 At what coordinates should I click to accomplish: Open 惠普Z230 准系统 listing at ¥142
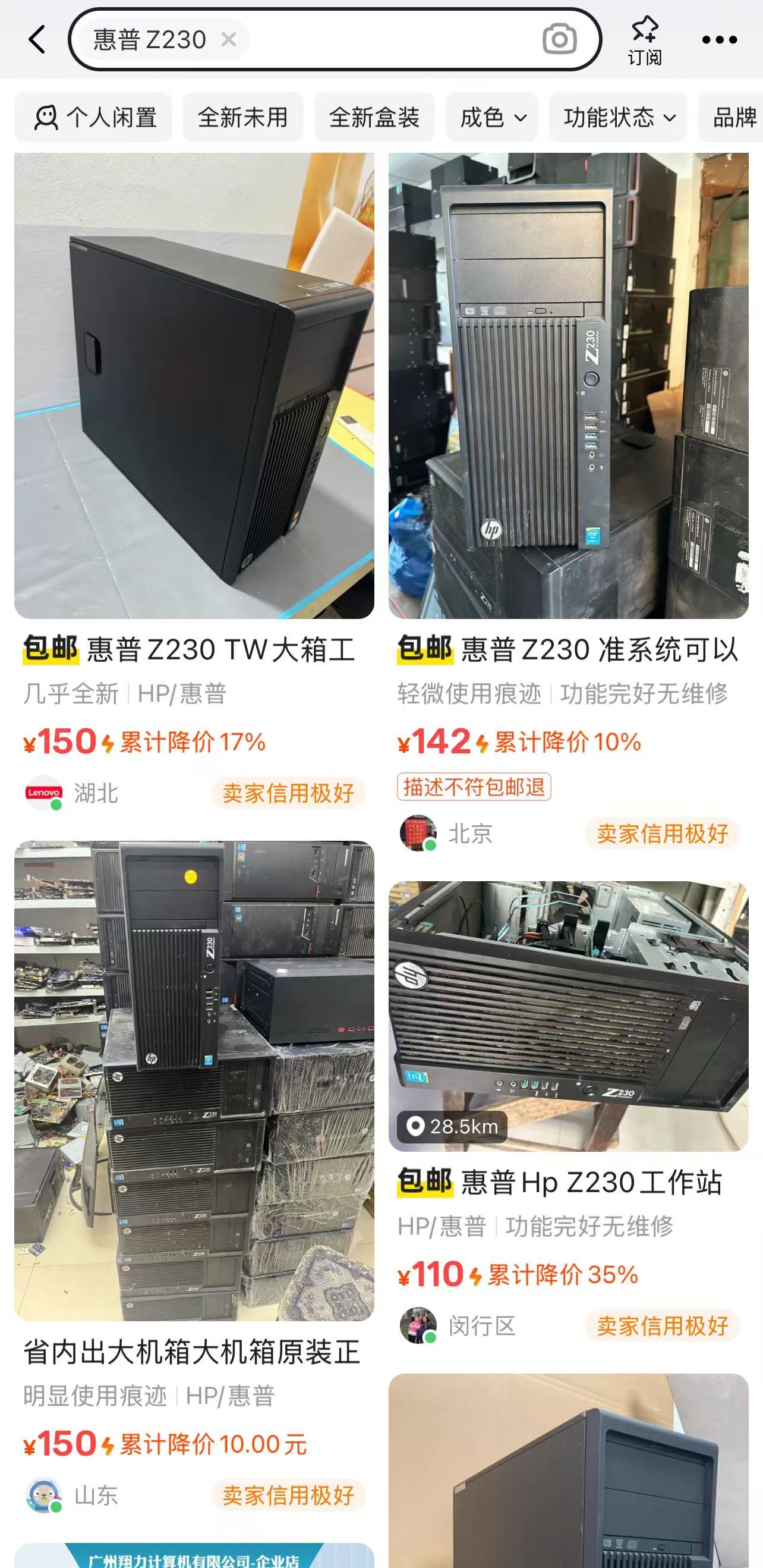tap(568, 649)
